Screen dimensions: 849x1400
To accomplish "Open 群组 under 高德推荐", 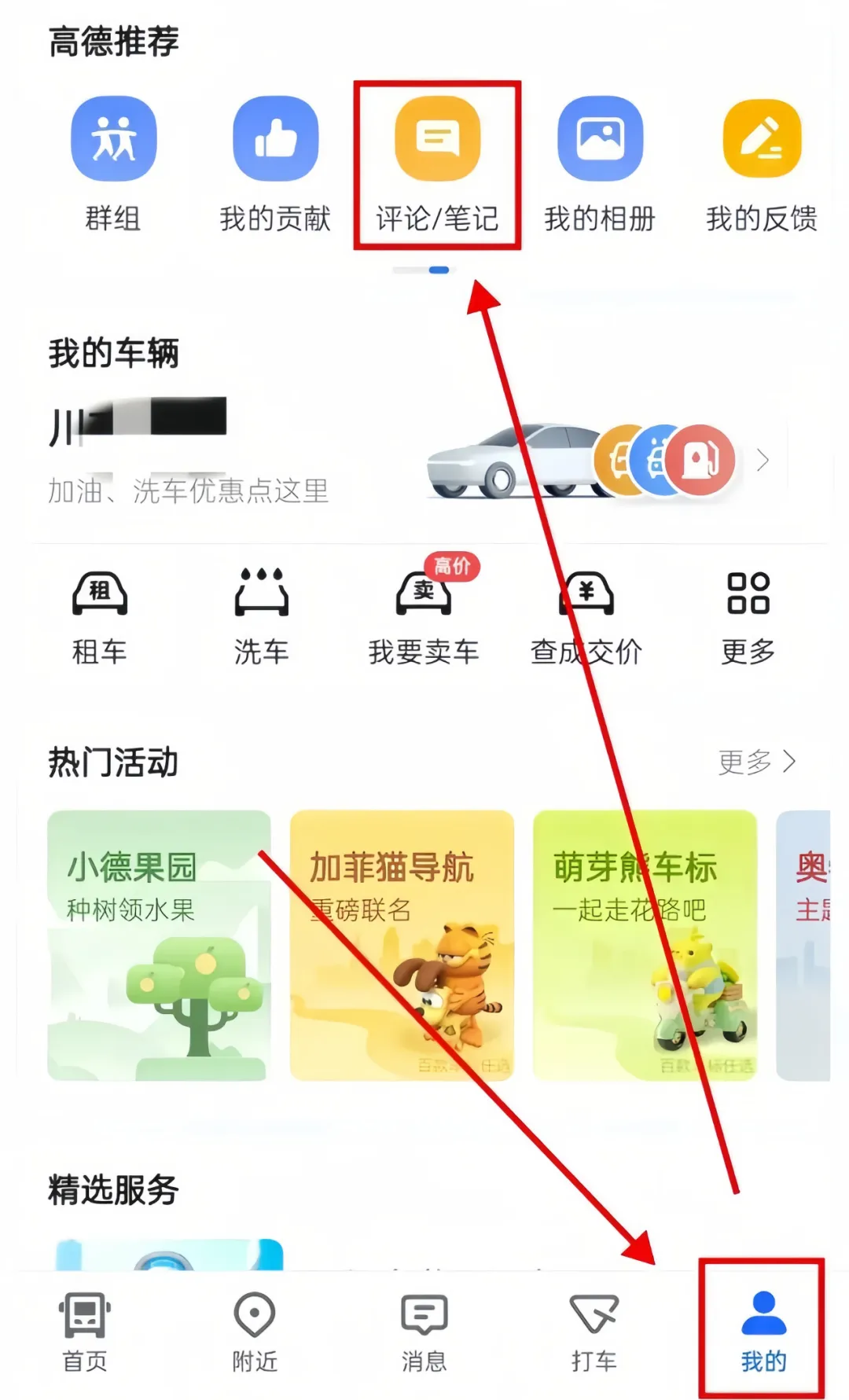I will tap(113, 164).
